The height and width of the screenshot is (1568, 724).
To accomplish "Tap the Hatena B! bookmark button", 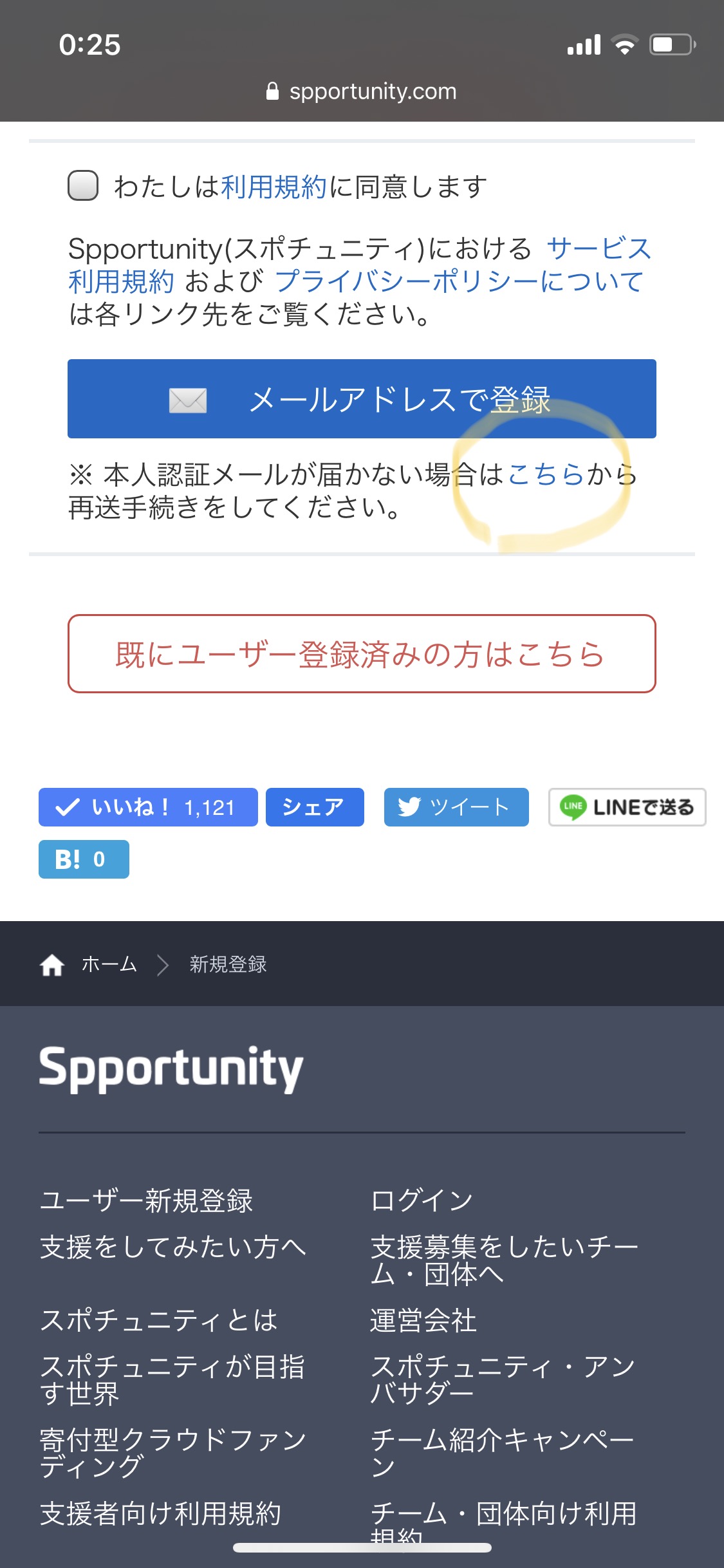I will pos(84,859).
